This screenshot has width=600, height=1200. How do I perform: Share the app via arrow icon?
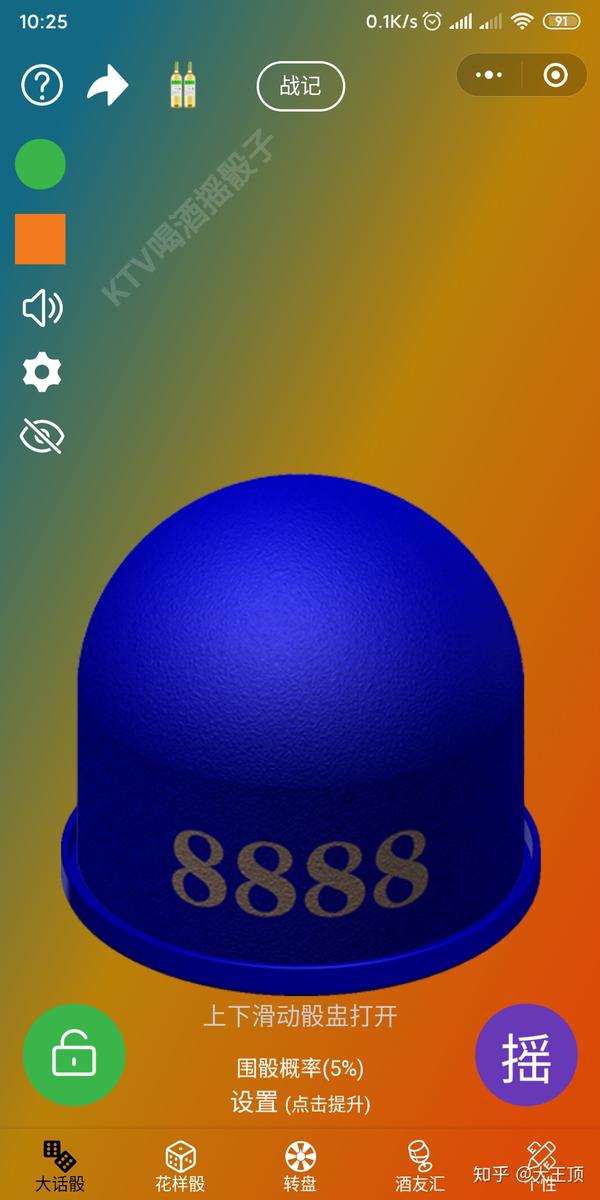107,86
